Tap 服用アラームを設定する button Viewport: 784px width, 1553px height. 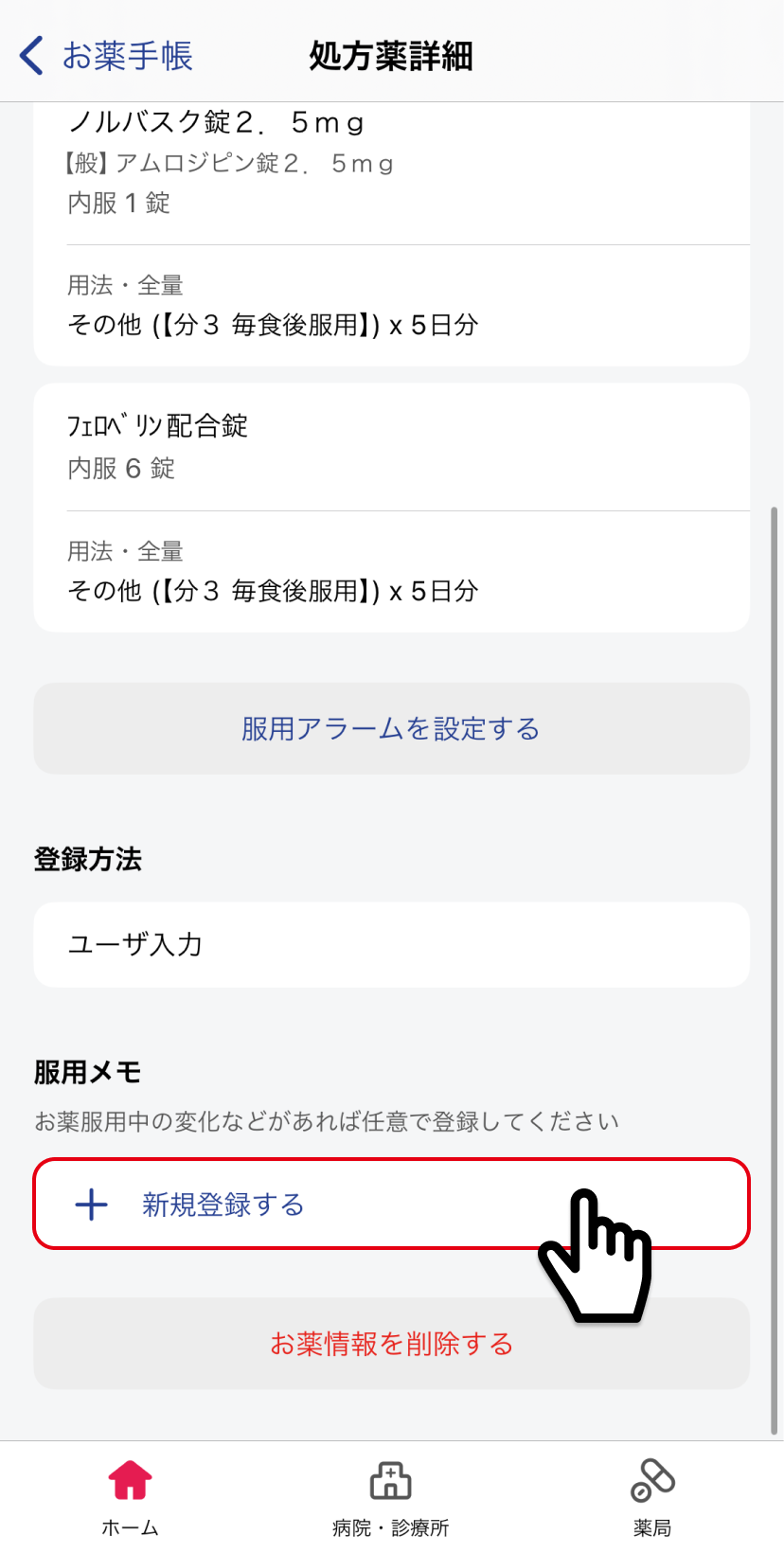(391, 728)
